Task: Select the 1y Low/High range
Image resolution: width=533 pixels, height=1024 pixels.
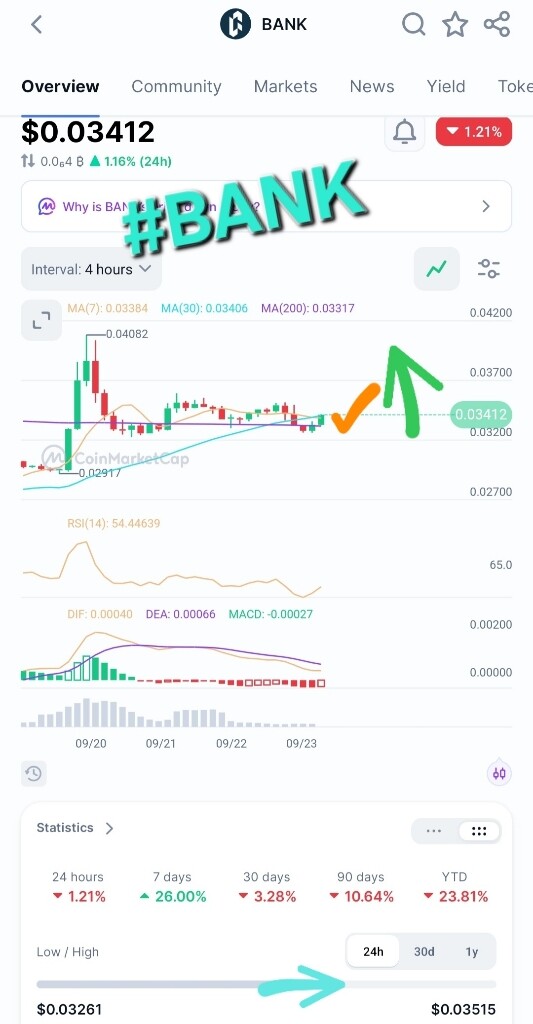Action: point(472,952)
